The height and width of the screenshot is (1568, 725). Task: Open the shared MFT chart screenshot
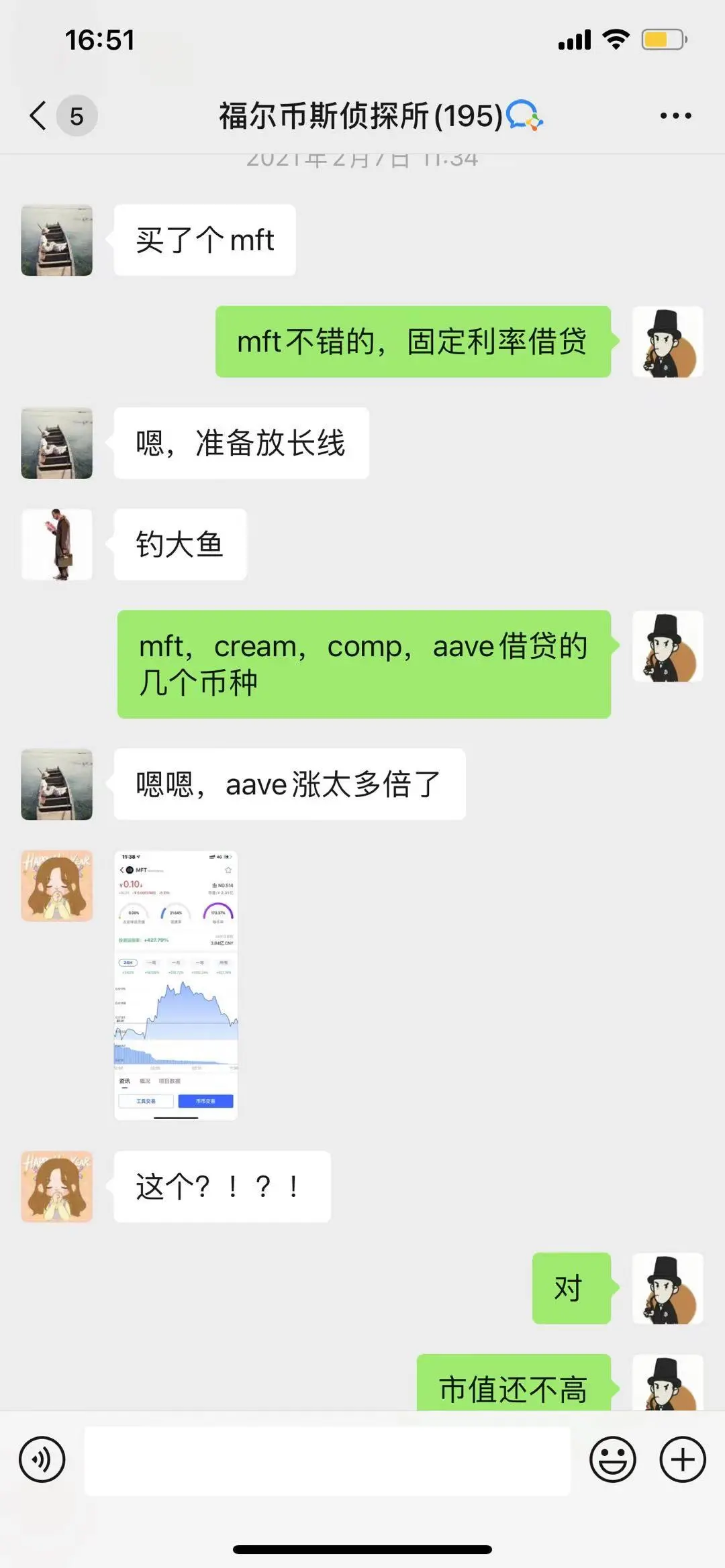(x=176, y=985)
